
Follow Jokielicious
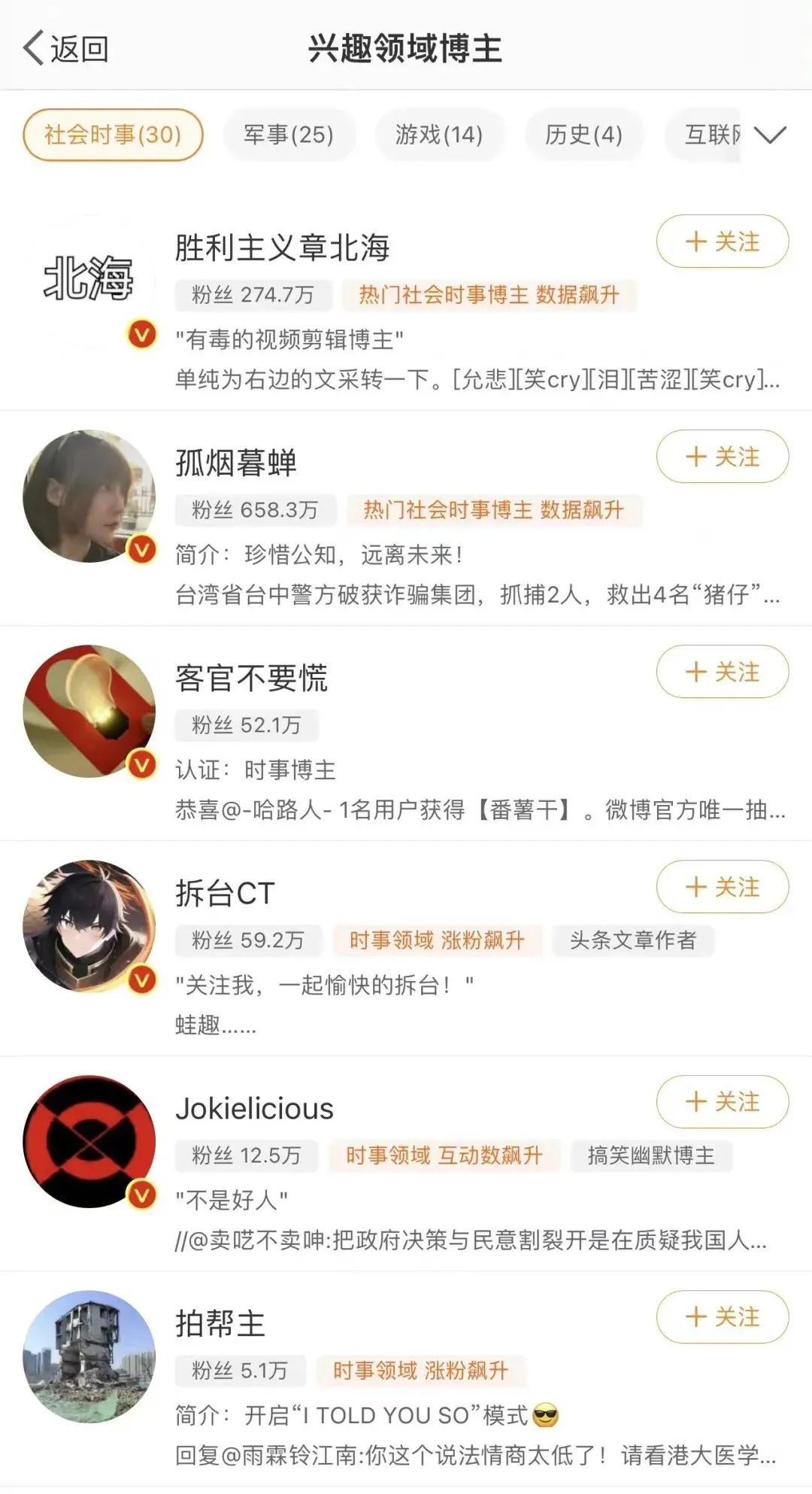pos(722,1102)
